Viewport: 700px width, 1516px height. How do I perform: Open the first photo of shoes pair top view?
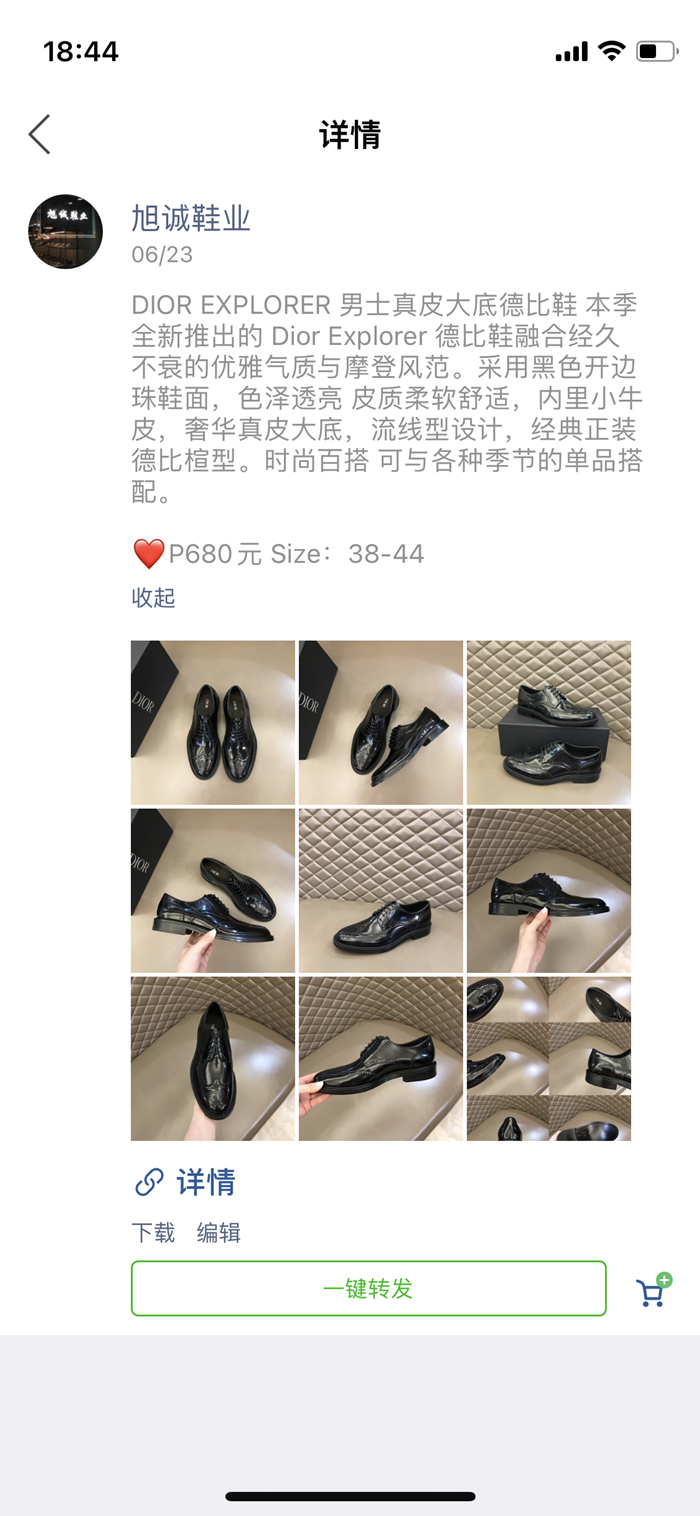(x=213, y=722)
